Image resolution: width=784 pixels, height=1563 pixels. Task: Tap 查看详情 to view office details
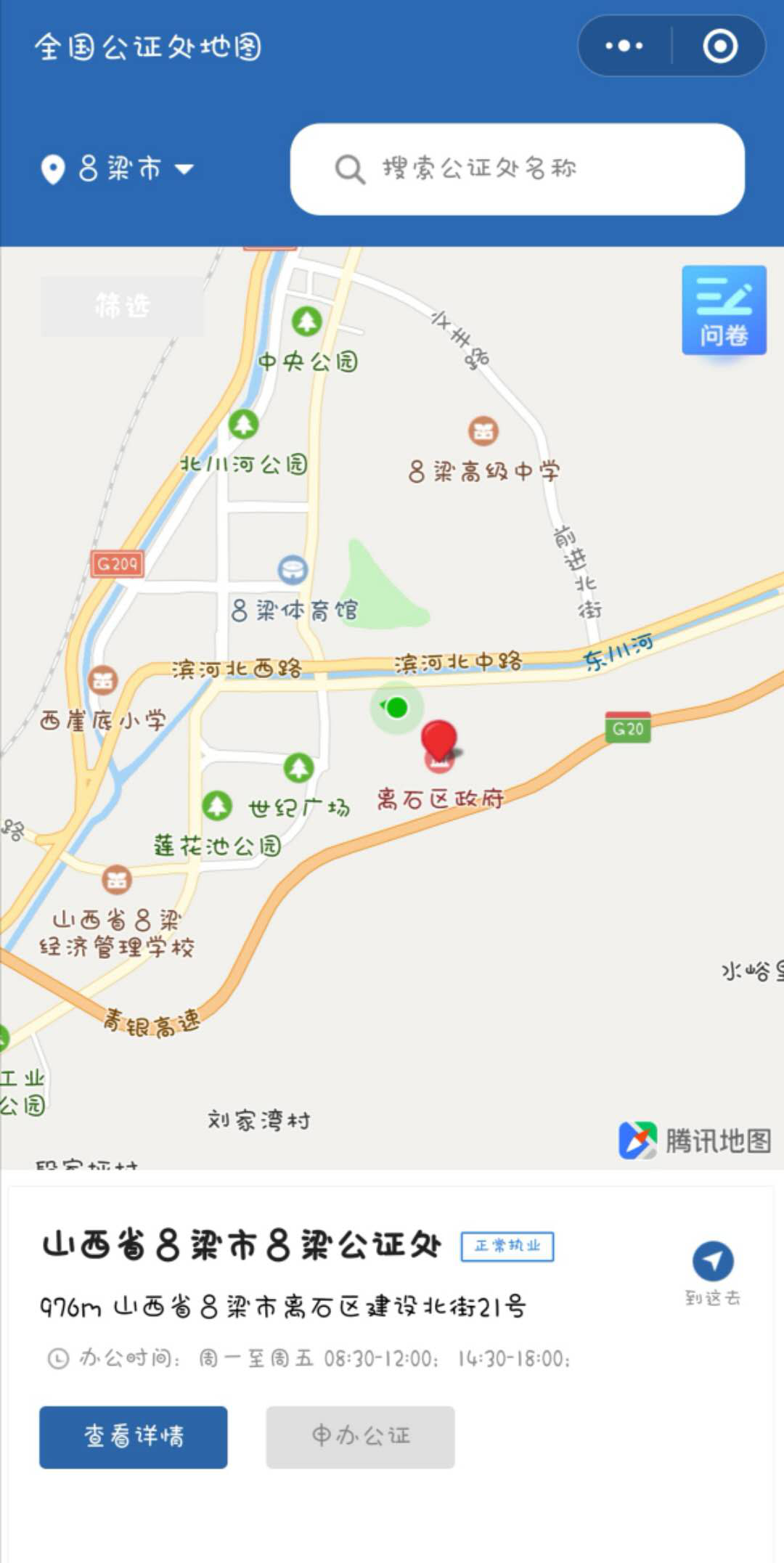134,1437
